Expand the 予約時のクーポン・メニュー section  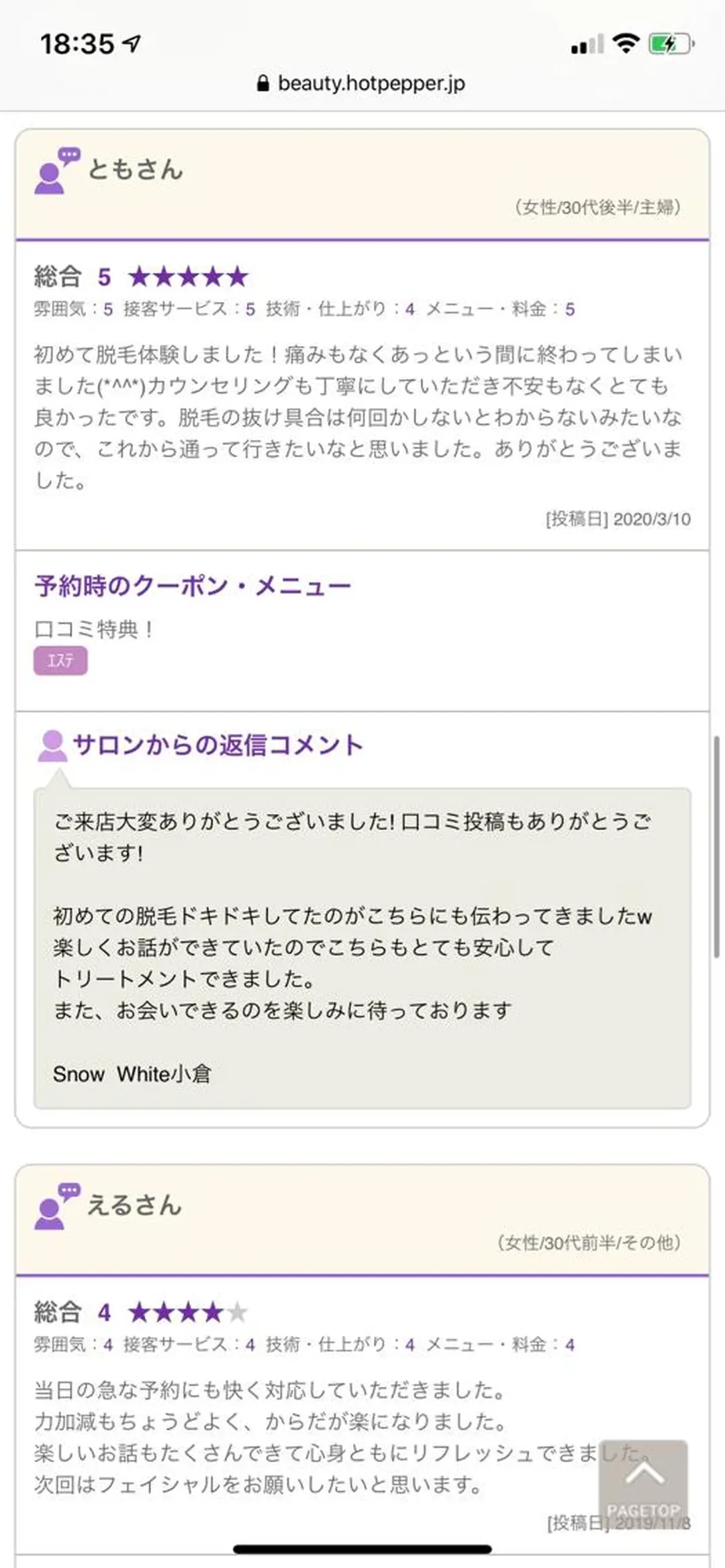pyautogui.click(x=193, y=585)
